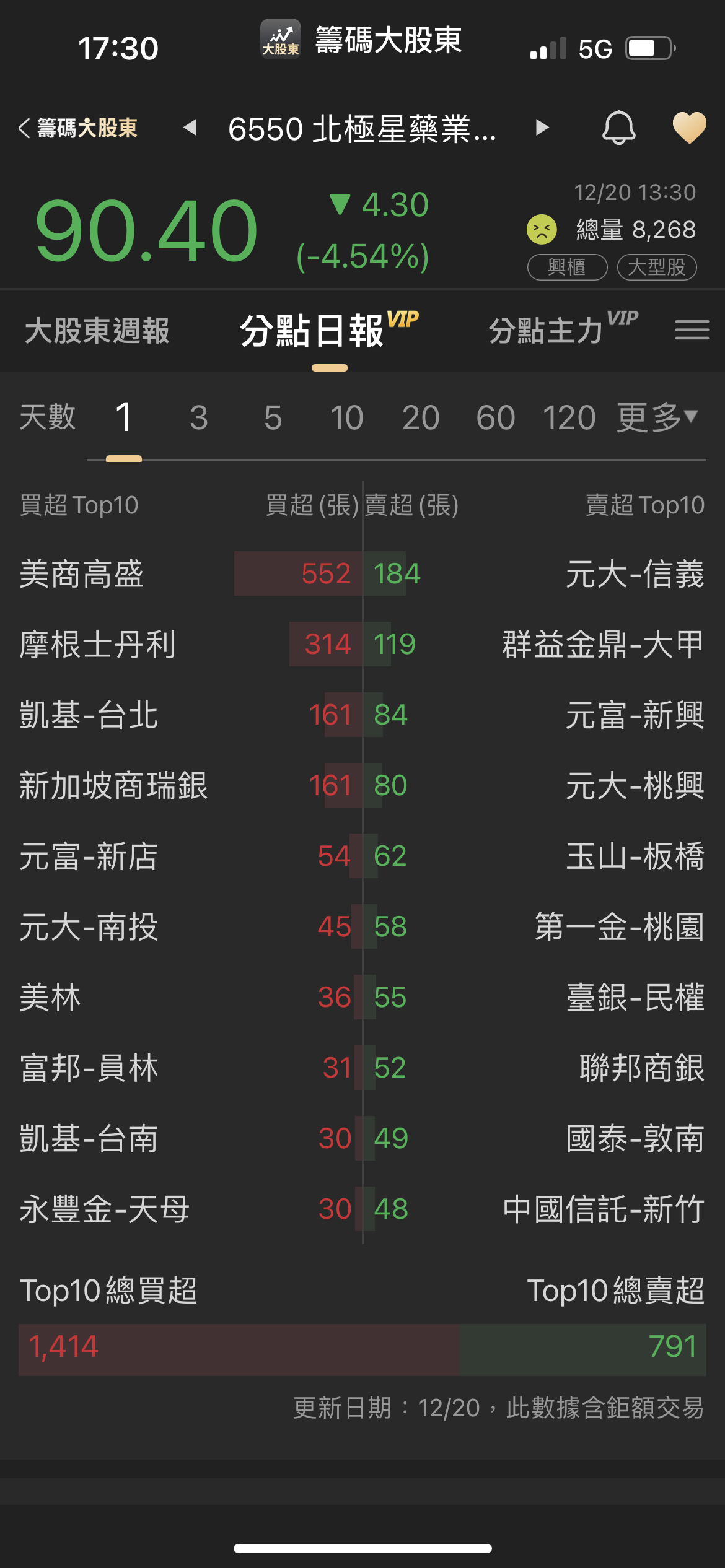725x1568 pixels.
Task: Toggle the favorite heart icon
Action: (689, 128)
